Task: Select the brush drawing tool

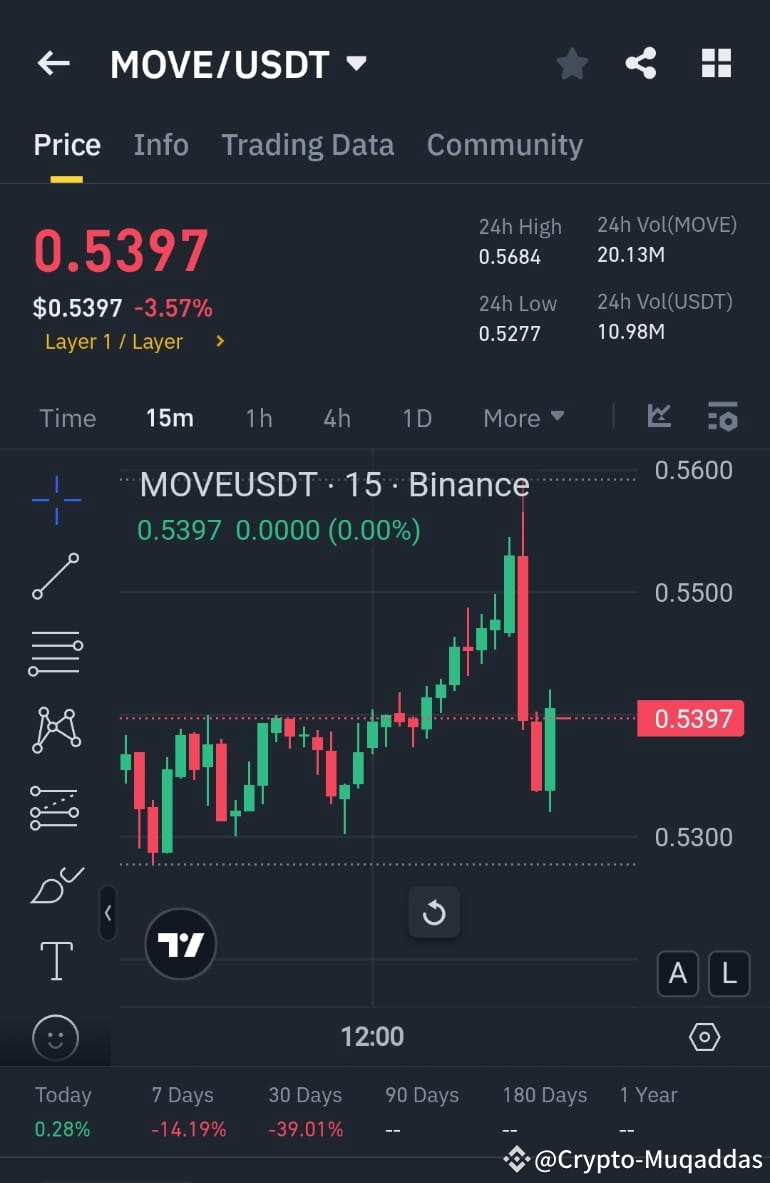Action: pyautogui.click(x=55, y=884)
